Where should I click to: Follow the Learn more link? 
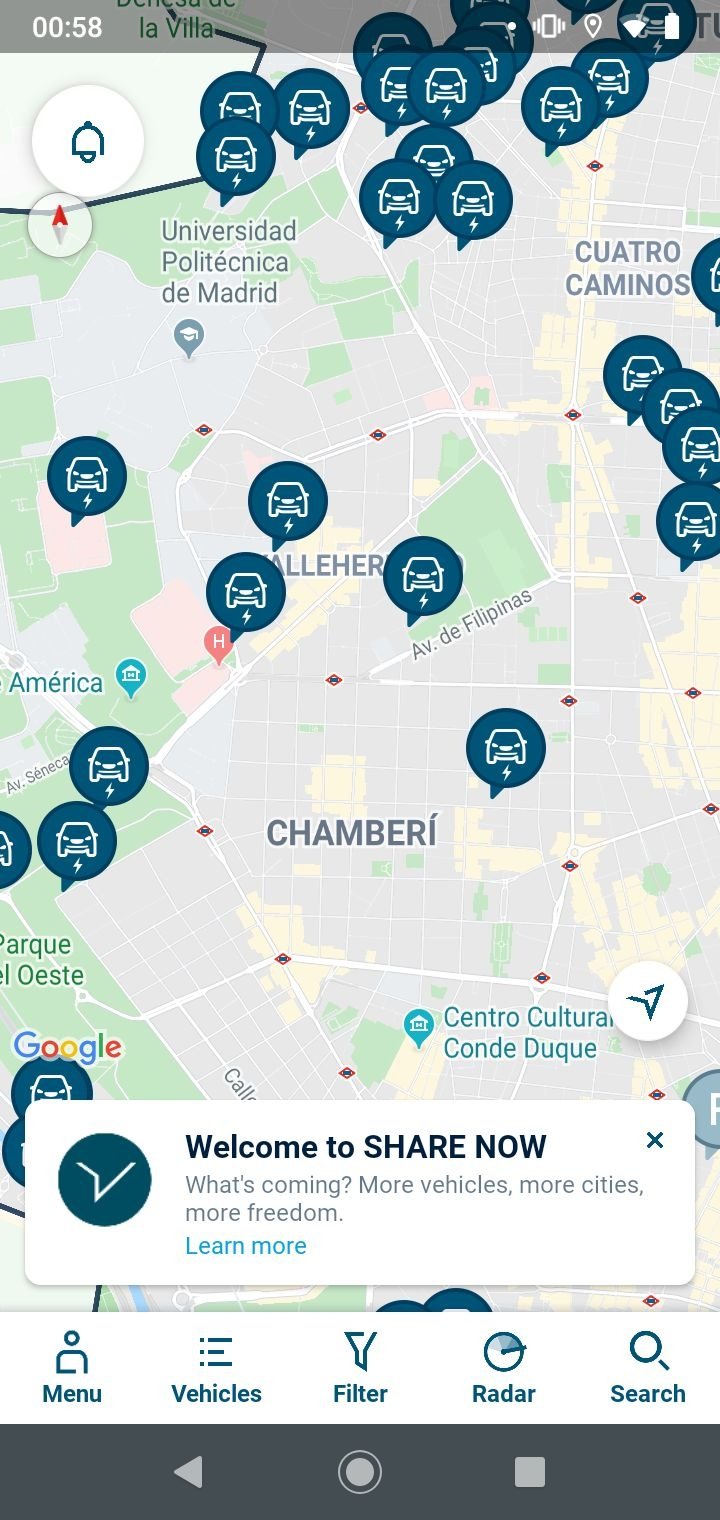coord(246,1246)
